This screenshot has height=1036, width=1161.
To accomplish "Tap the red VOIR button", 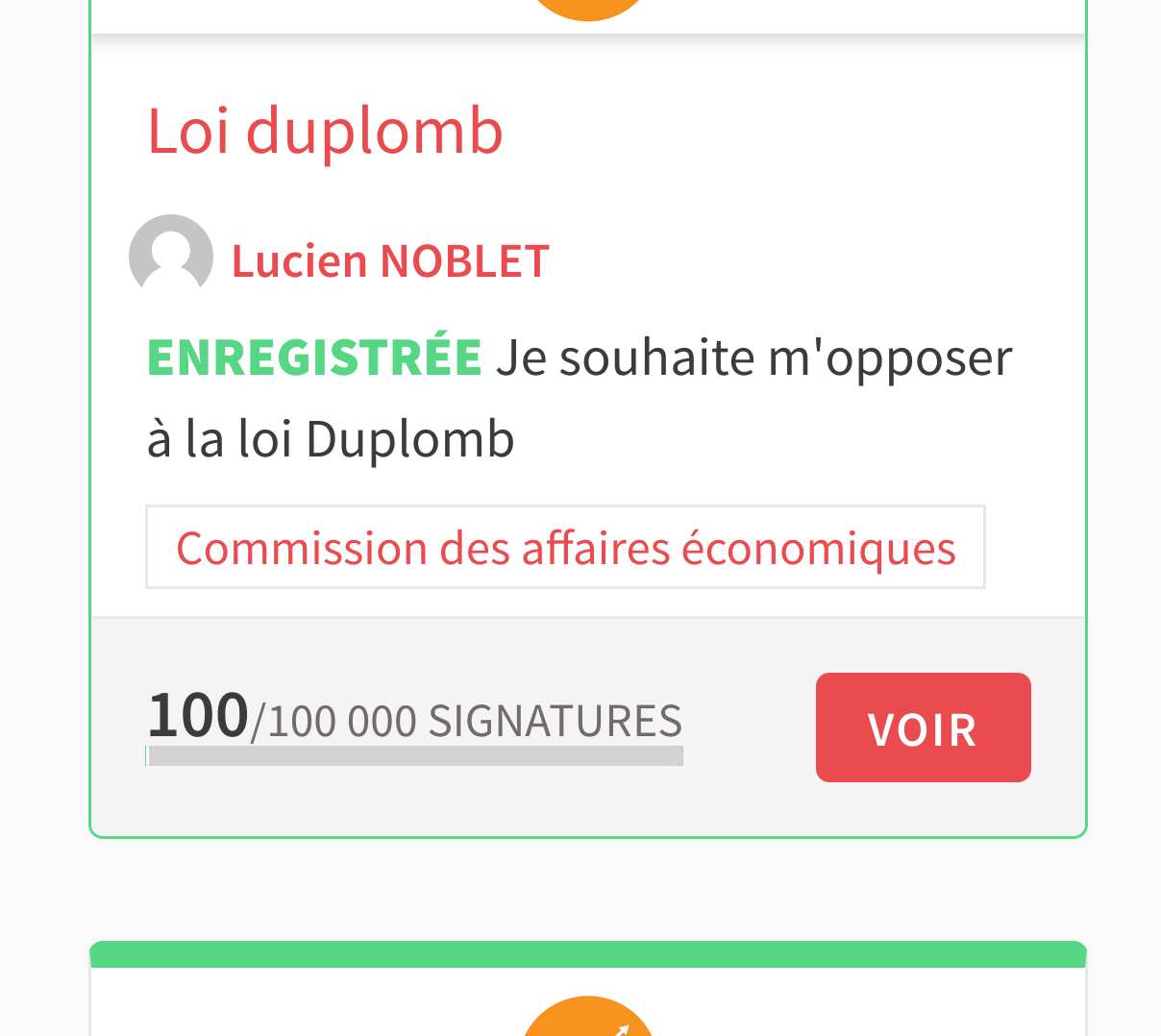I will pyautogui.click(x=923, y=728).
